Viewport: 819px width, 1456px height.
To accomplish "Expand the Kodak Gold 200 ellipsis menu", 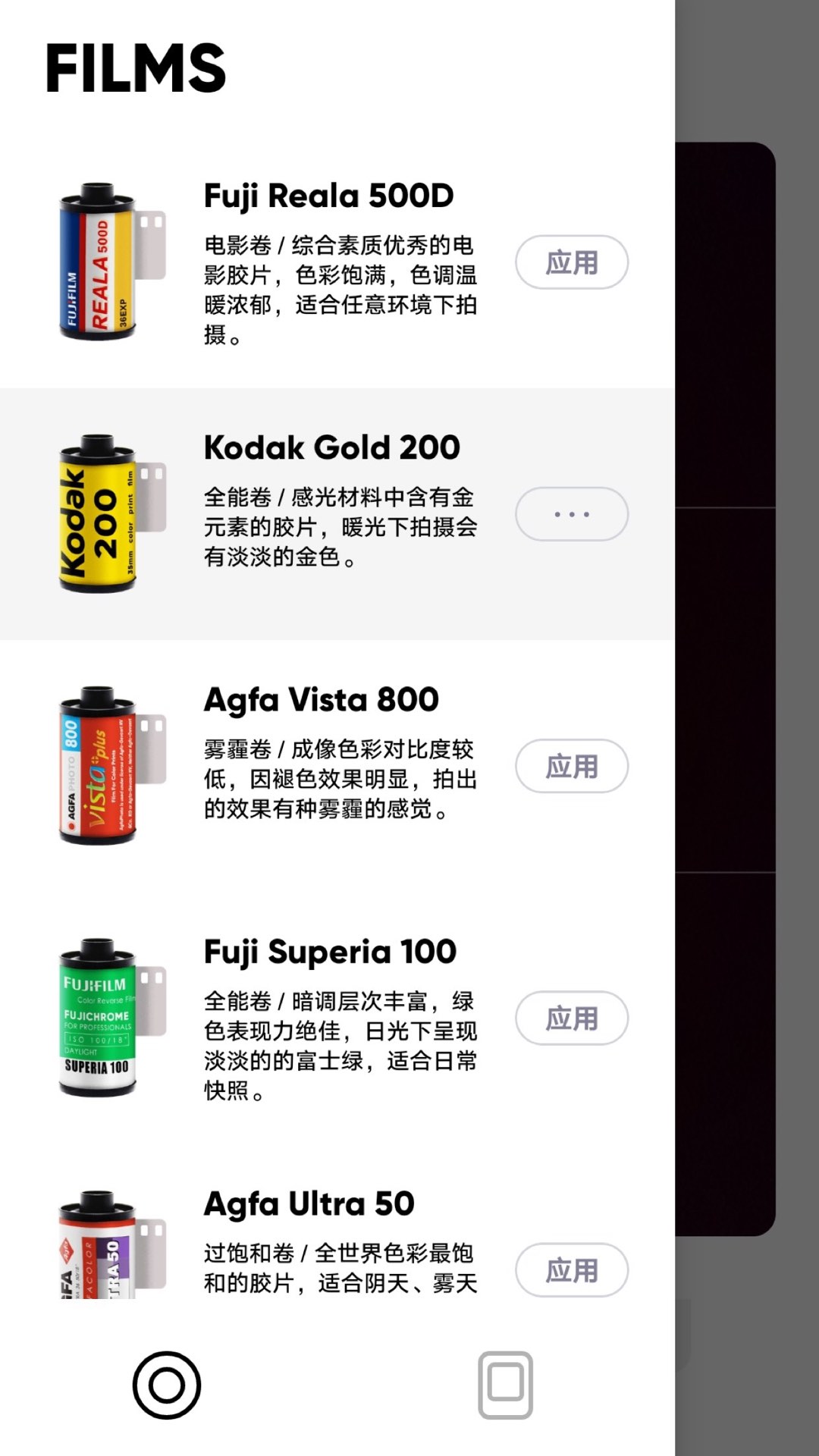I will (573, 513).
